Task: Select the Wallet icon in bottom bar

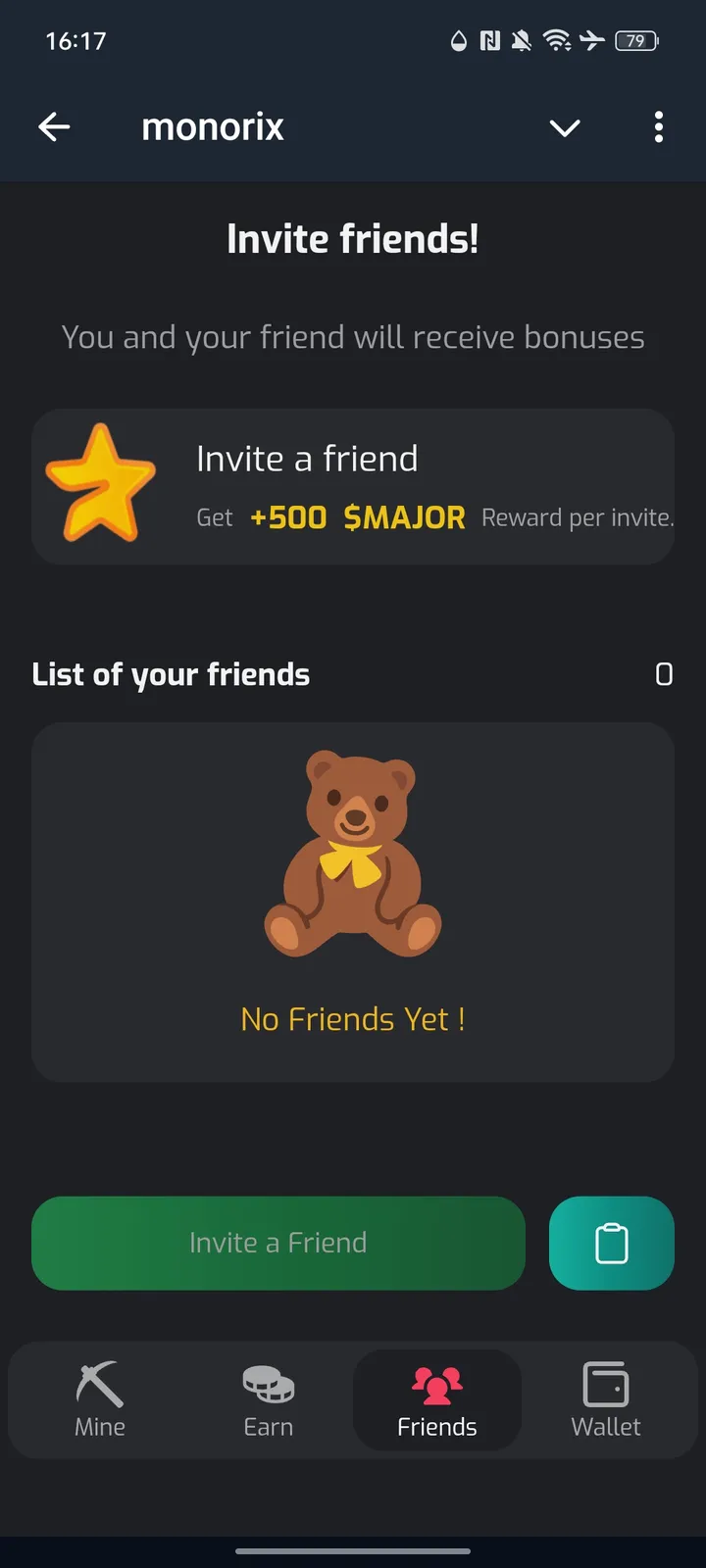Action: click(x=605, y=1385)
